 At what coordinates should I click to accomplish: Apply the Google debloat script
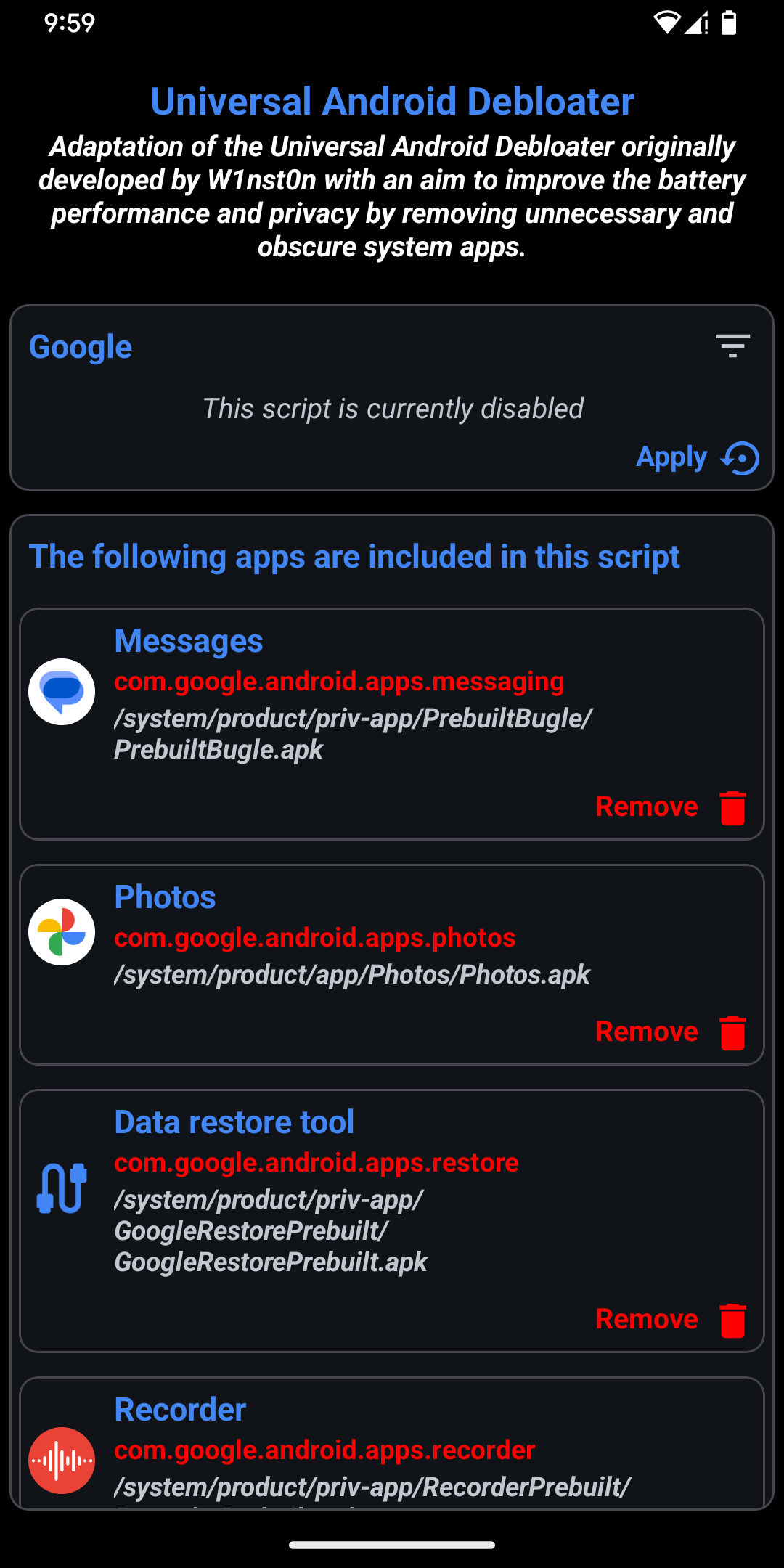[696, 458]
